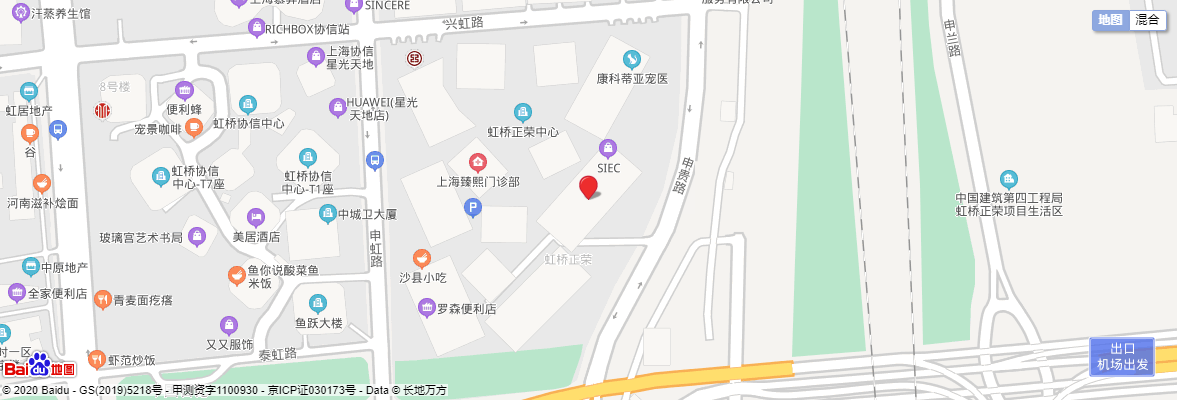The image size is (1177, 400).
Task: Switch to the 混合 hybrid map view
Action: coord(1149,20)
